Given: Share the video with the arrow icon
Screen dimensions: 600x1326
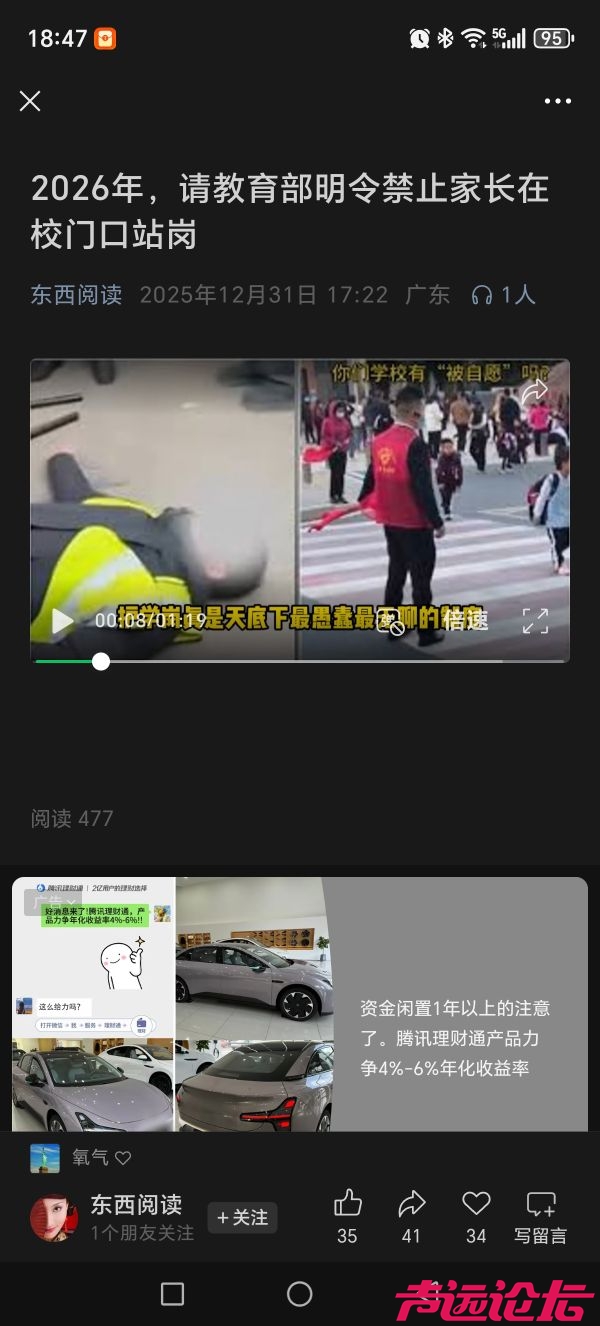Looking at the screenshot, I should 535,391.
